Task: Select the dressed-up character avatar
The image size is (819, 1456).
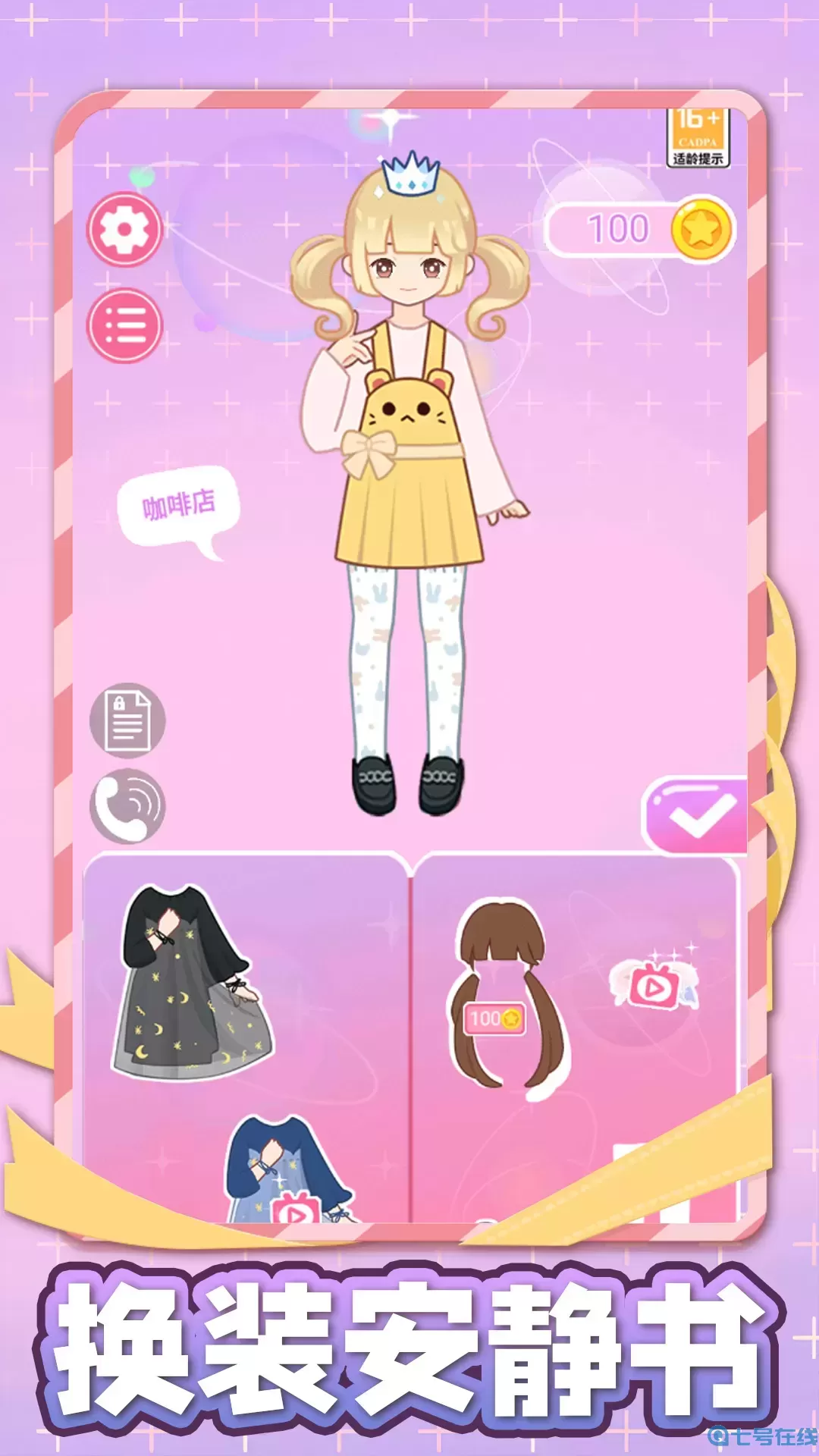Action: 409,455
